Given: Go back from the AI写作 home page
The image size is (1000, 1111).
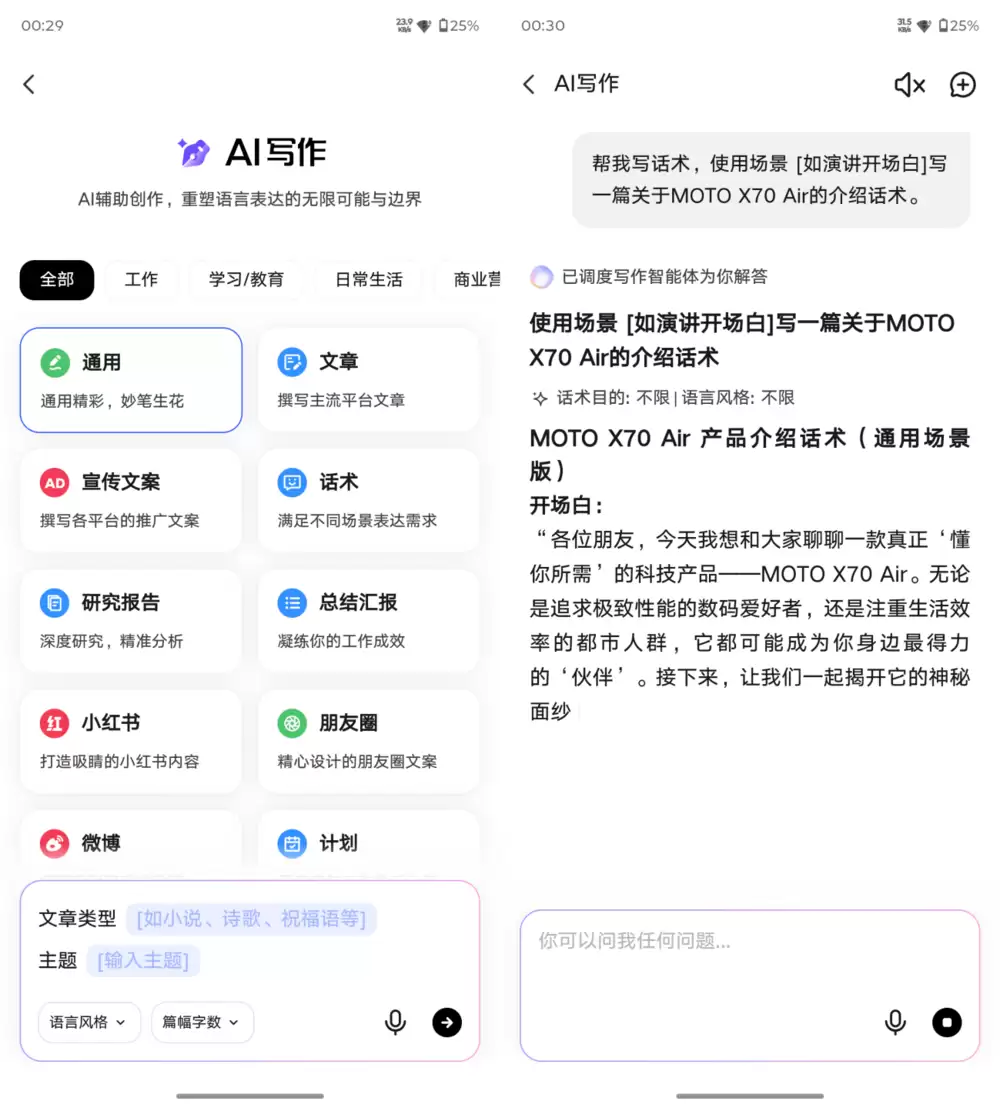Looking at the screenshot, I should pos(29,85).
